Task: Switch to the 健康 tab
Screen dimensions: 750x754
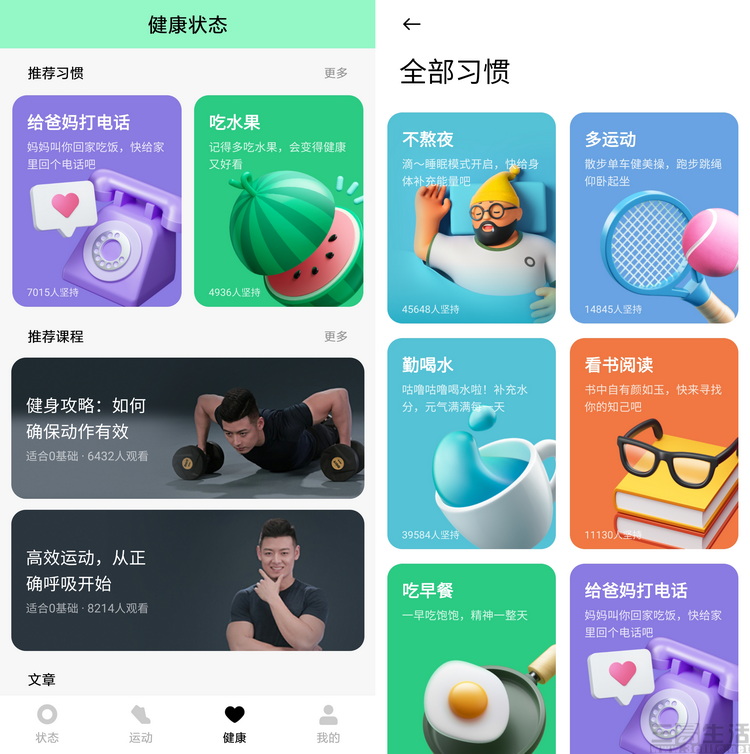Action: click(x=234, y=723)
